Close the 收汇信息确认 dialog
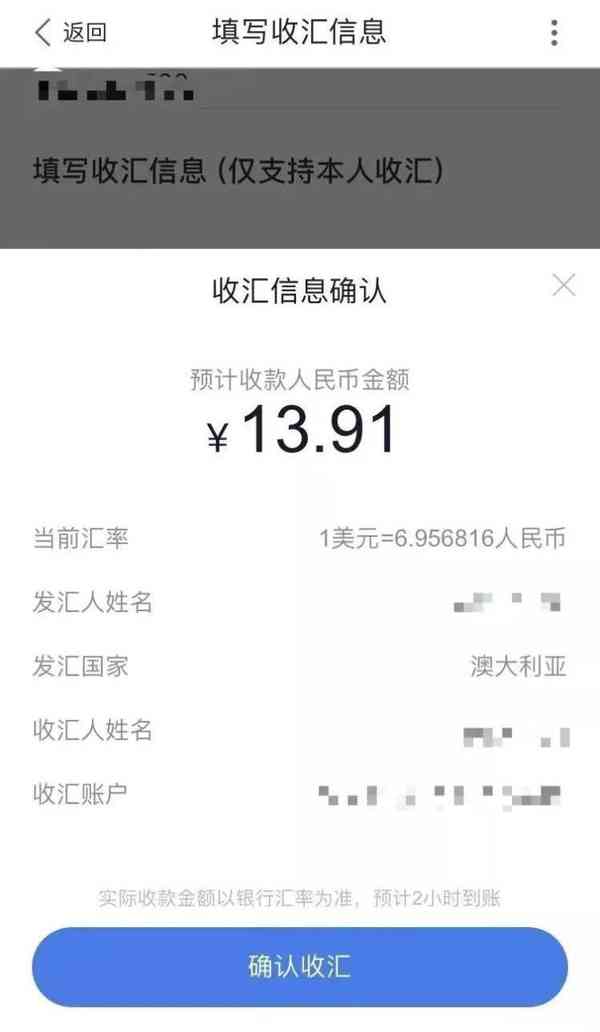This screenshot has height=1032, width=600. coord(564,286)
